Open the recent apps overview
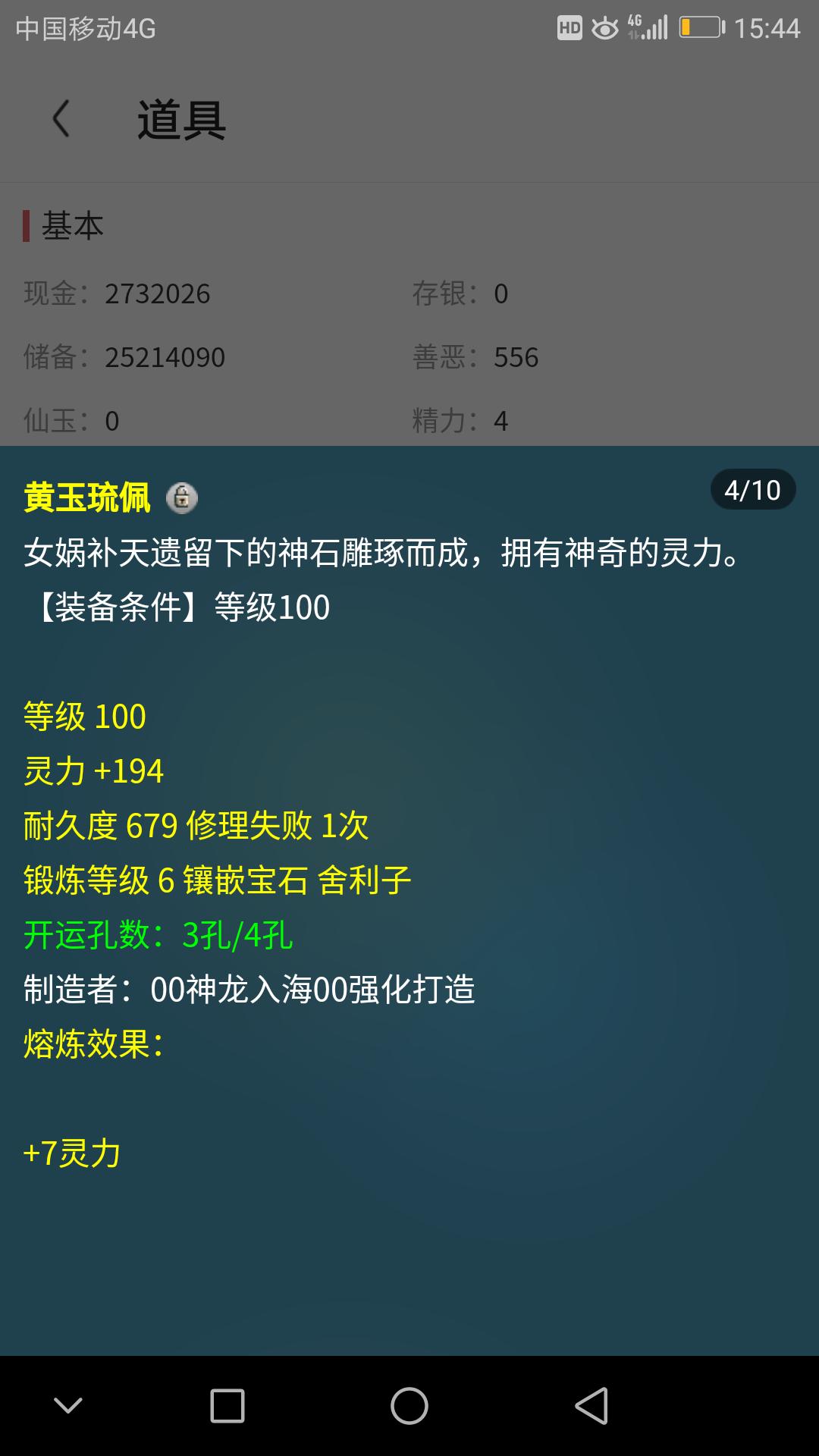 coord(227,1406)
